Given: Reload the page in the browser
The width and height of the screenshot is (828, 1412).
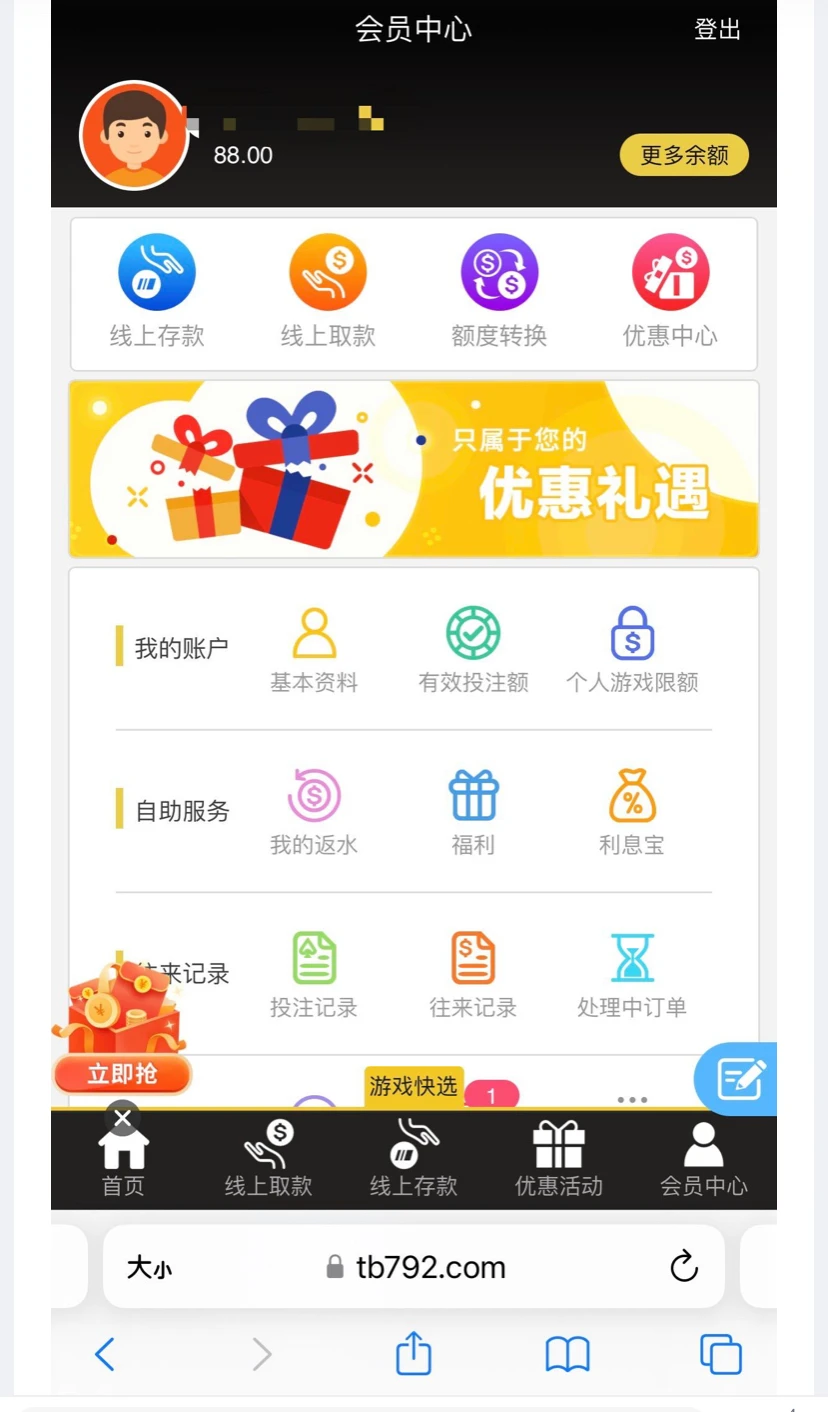Looking at the screenshot, I should click(x=684, y=1267).
